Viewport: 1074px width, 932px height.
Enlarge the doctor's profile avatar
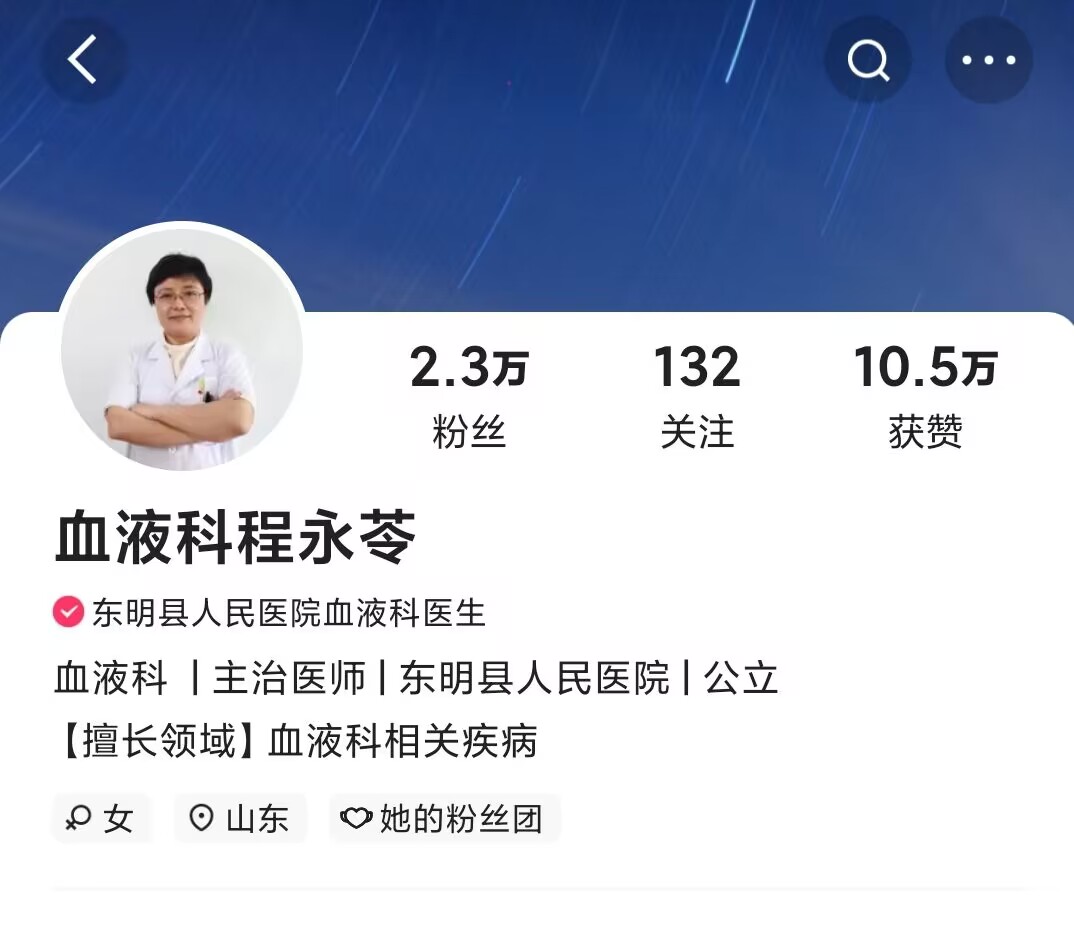point(181,348)
